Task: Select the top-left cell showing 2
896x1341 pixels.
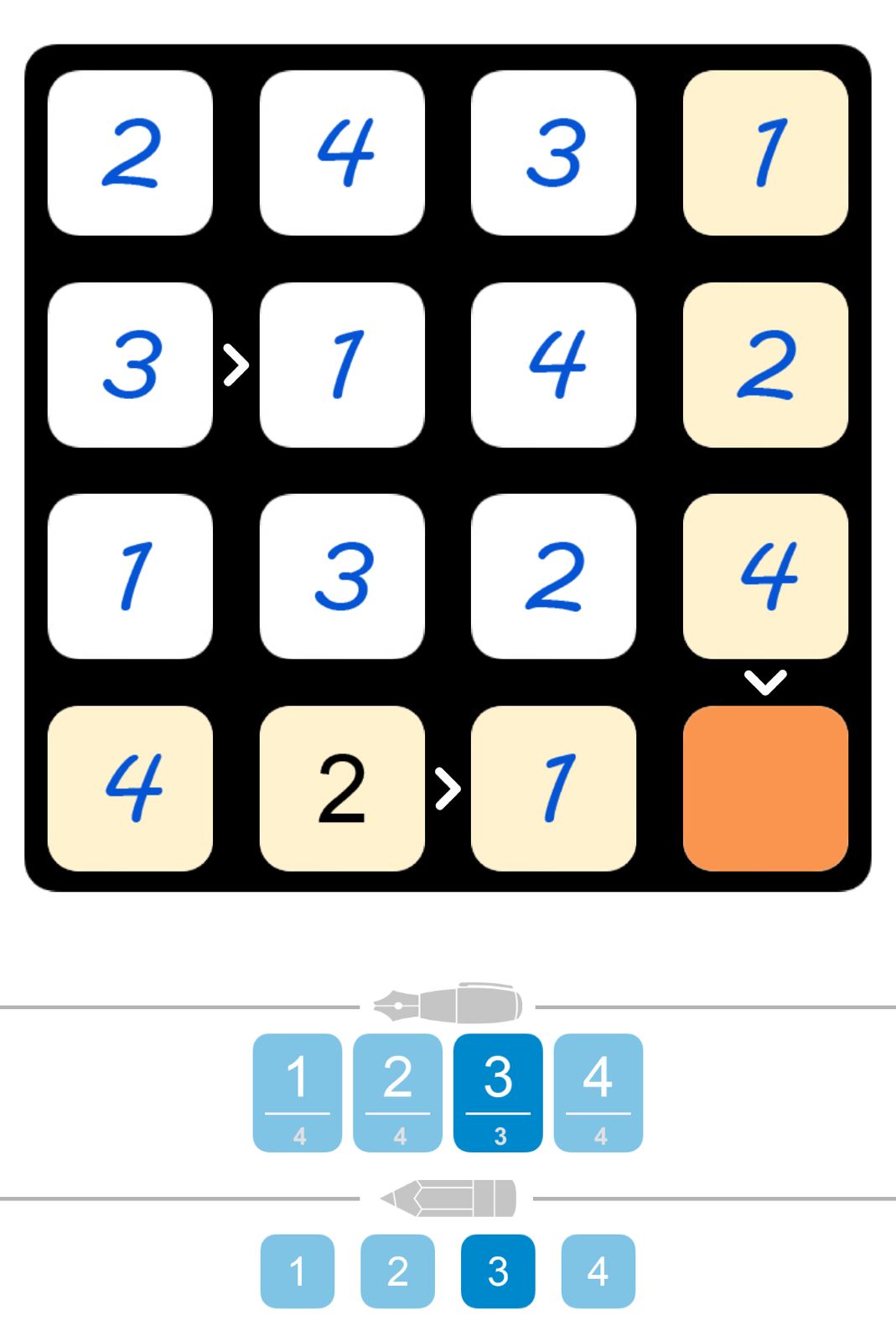Action: (x=130, y=153)
